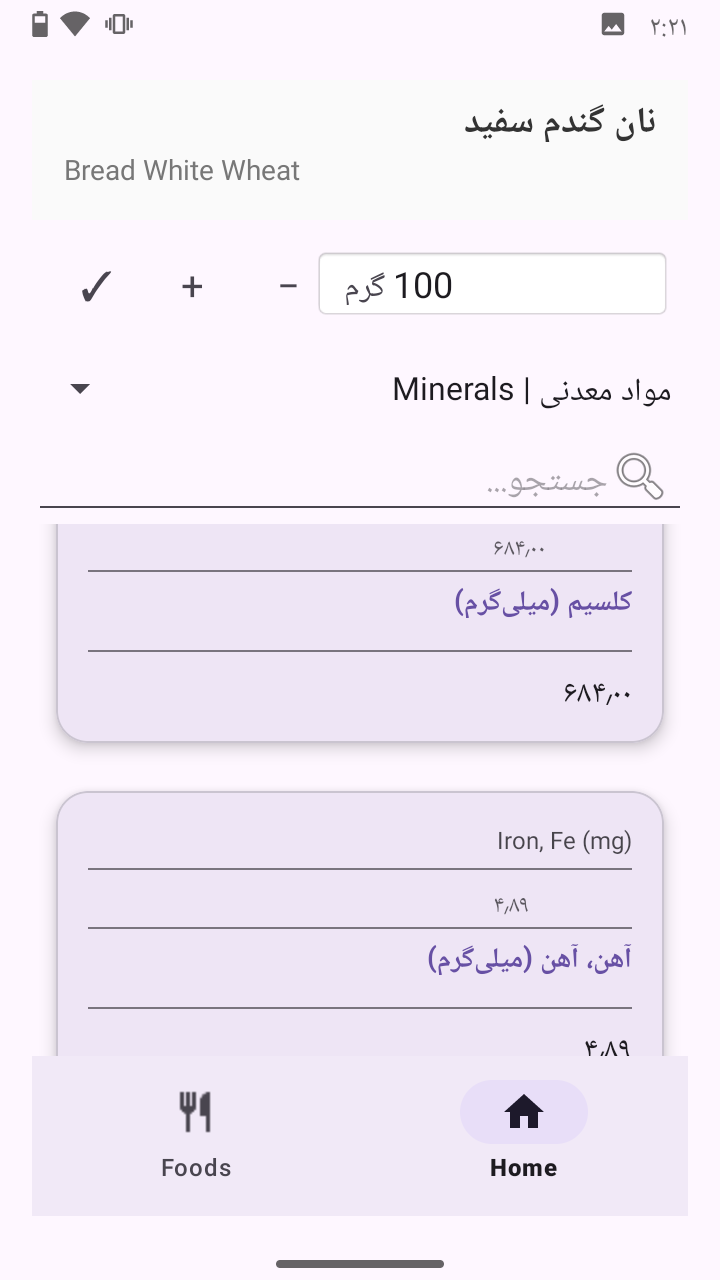Tap the plus icon to increase grams

(191, 285)
